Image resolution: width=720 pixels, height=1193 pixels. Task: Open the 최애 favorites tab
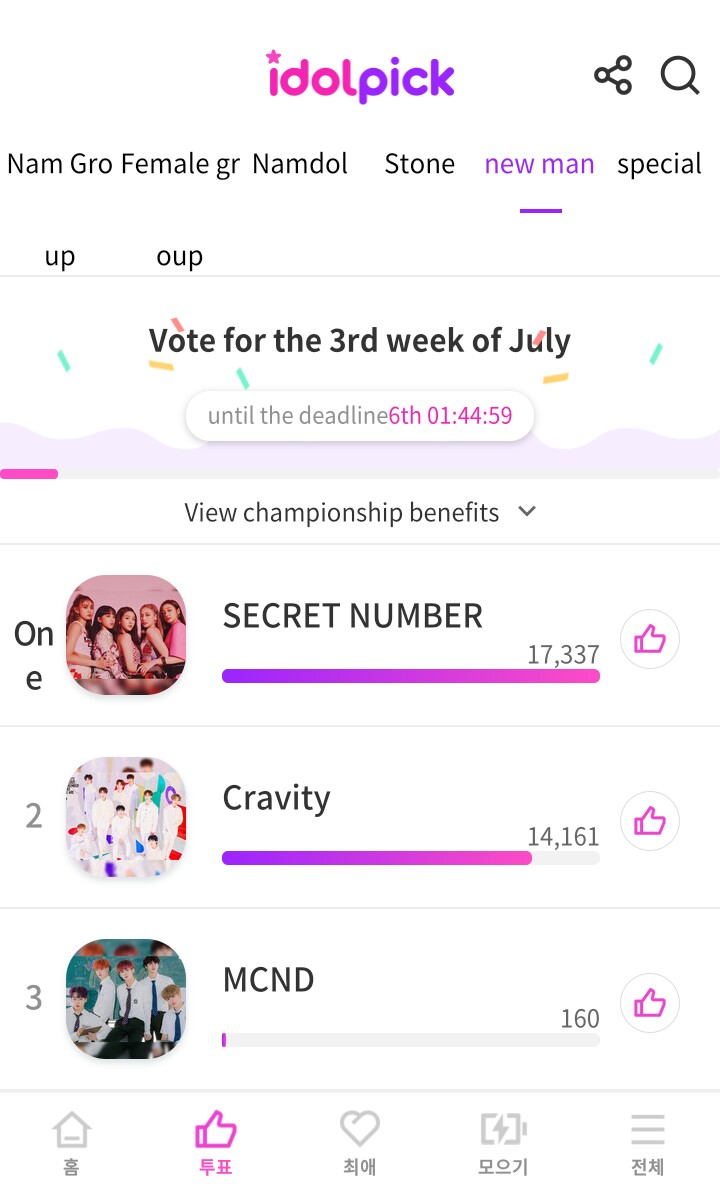(359, 1143)
